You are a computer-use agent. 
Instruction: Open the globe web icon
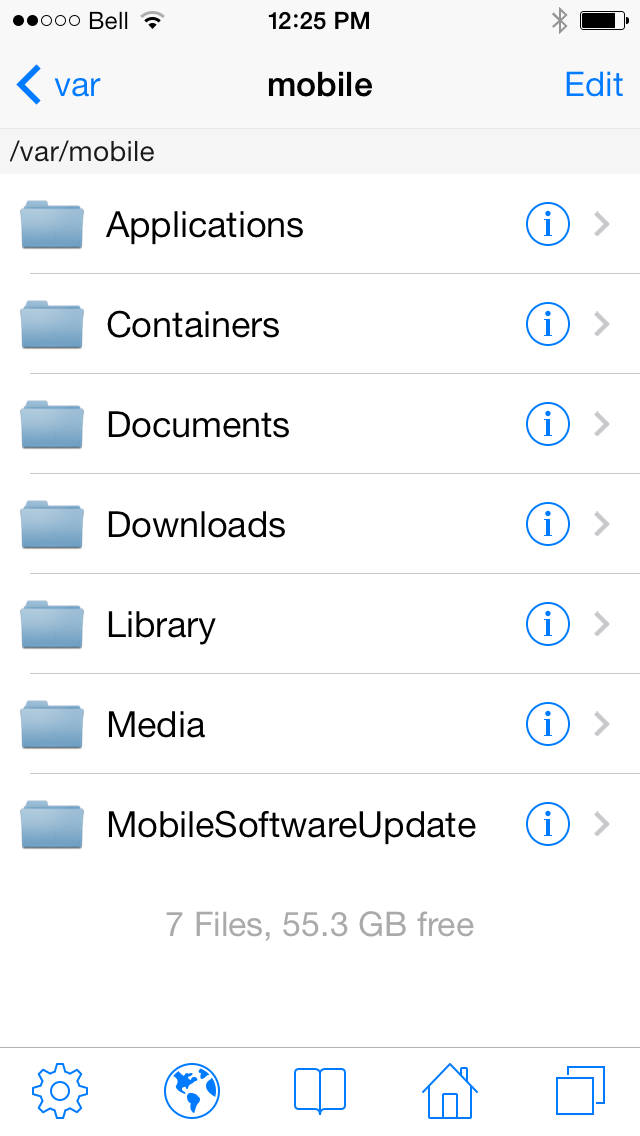(x=192, y=1090)
